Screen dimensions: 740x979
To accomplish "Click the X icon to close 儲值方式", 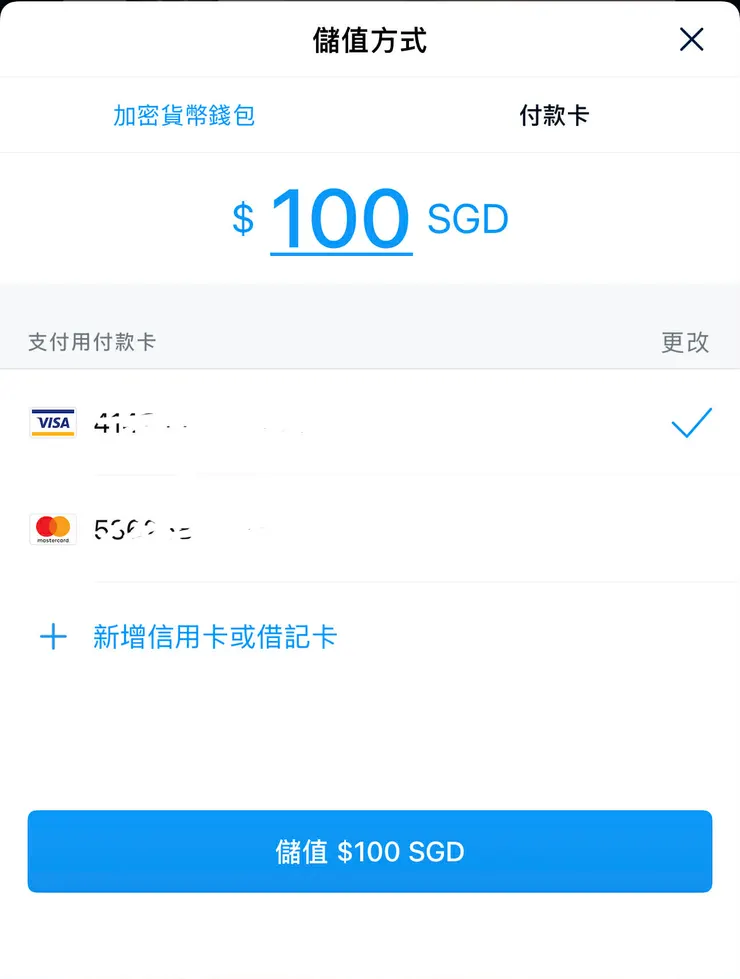I will 691,39.
